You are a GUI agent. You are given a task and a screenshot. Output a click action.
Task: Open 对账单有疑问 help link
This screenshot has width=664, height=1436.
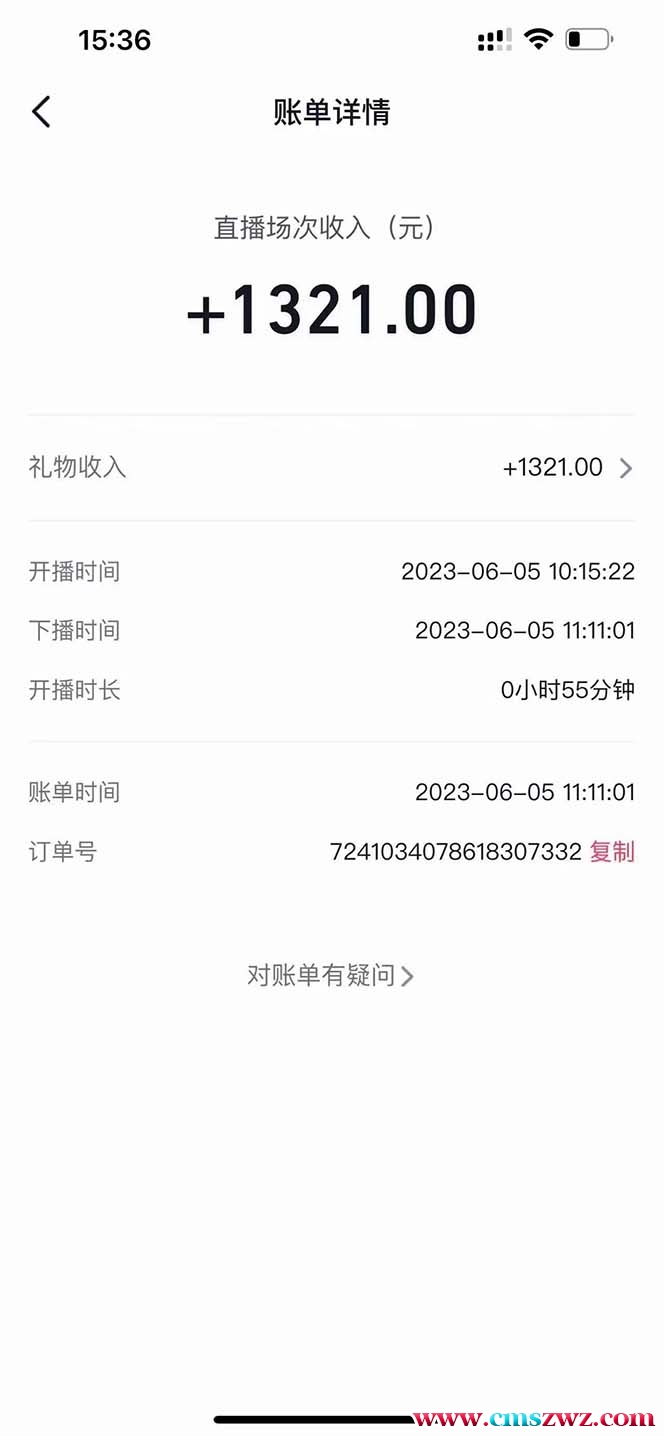coord(331,975)
